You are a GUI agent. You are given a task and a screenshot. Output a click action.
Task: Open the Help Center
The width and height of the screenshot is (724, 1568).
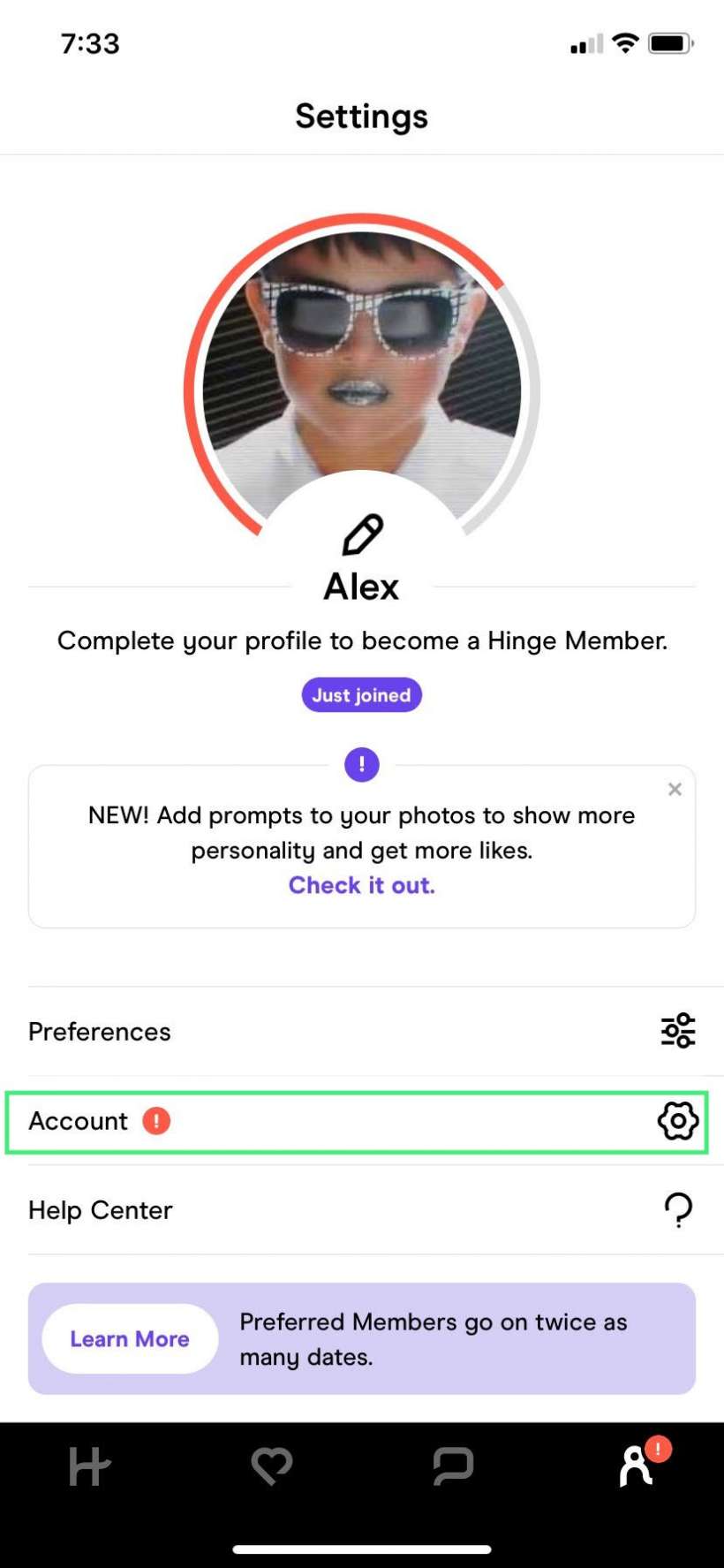pyautogui.click(x=362, y=1209)
